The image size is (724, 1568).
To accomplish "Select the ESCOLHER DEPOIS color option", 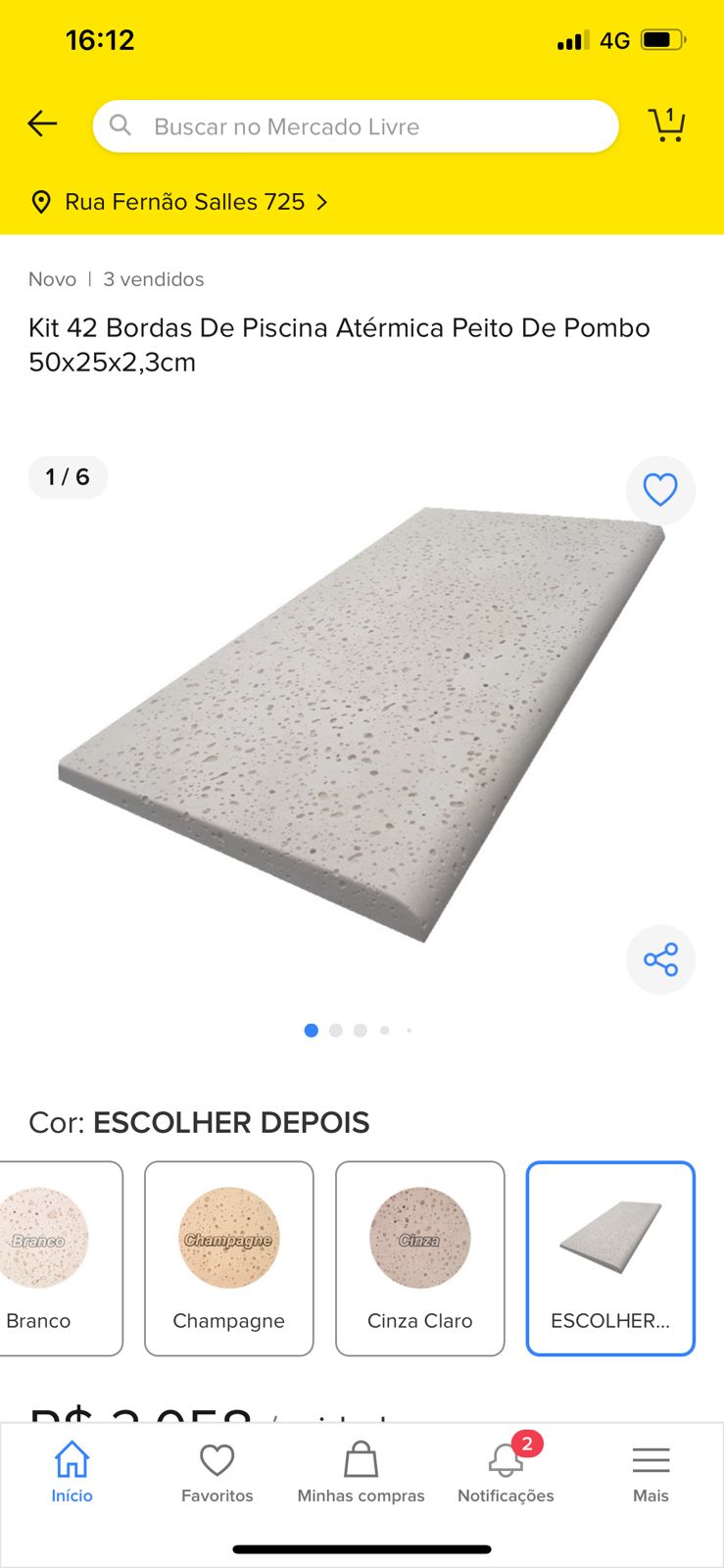I will click(x=609, y=1258).
